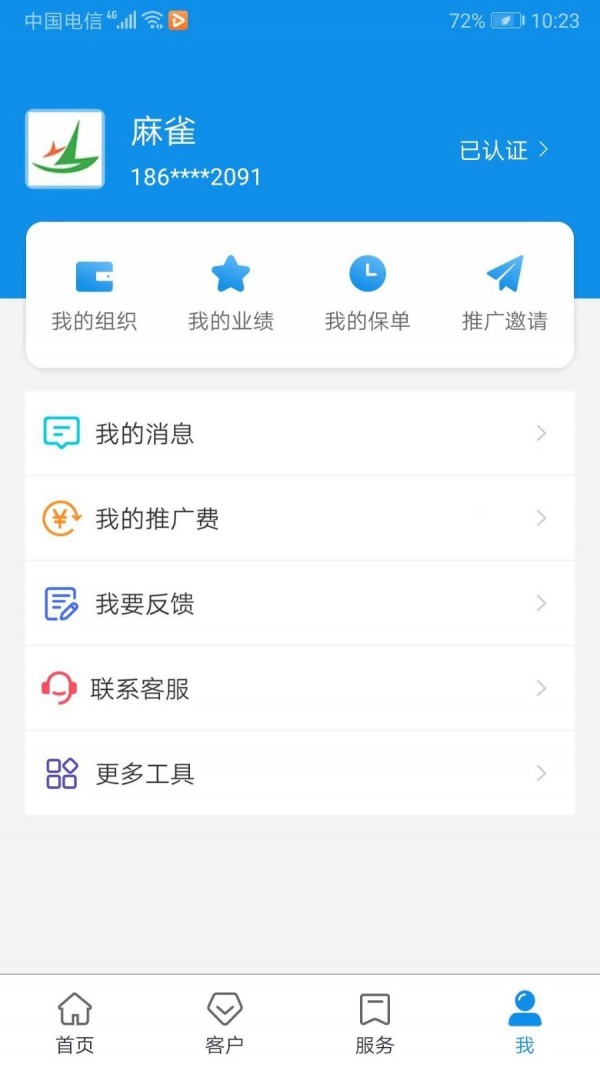
Task: Select 我要反馈 to give feedback
Action: point(300,604)
